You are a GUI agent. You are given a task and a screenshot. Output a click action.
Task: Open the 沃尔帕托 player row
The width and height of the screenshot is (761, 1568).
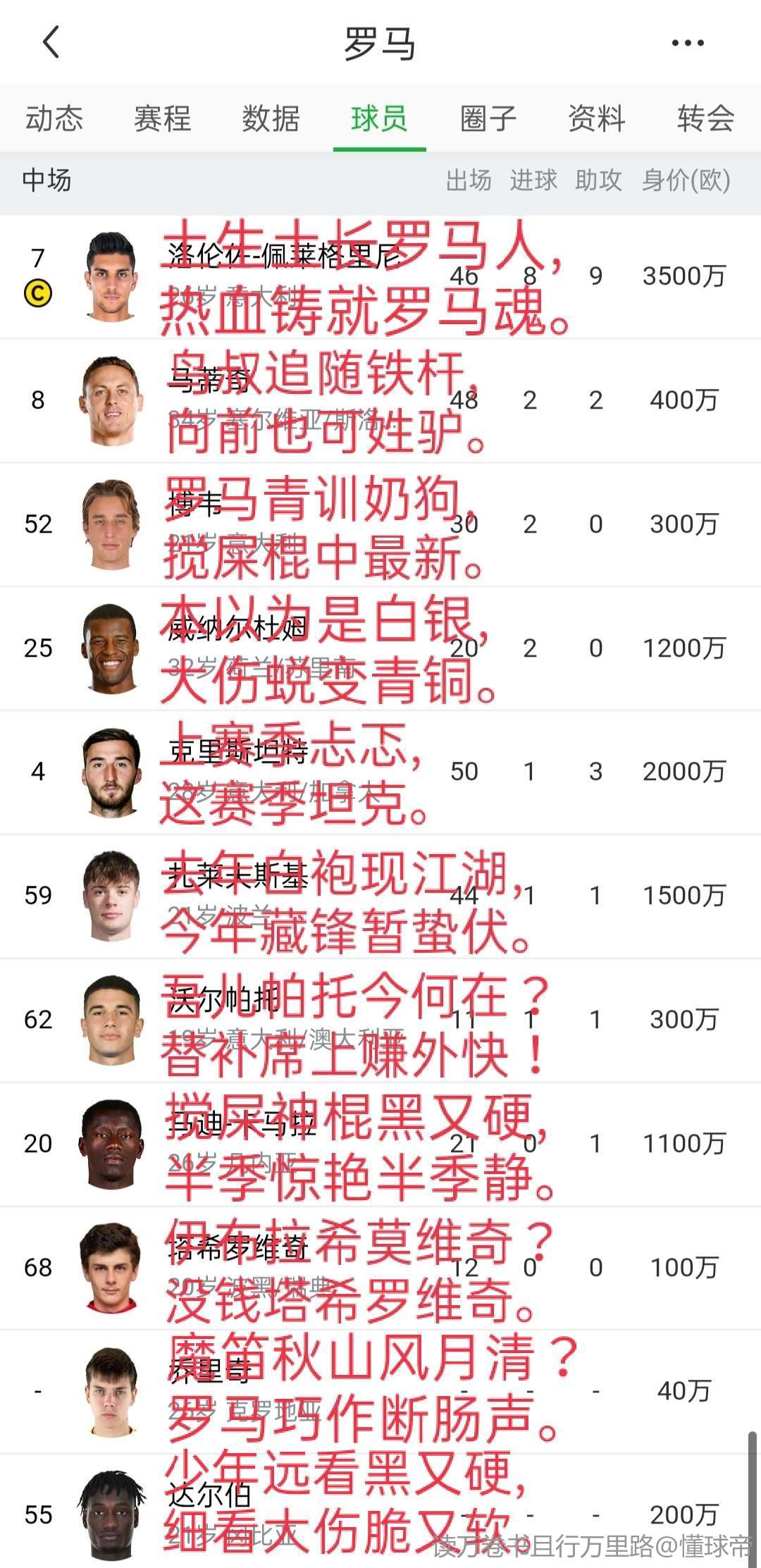(380, 1020)
